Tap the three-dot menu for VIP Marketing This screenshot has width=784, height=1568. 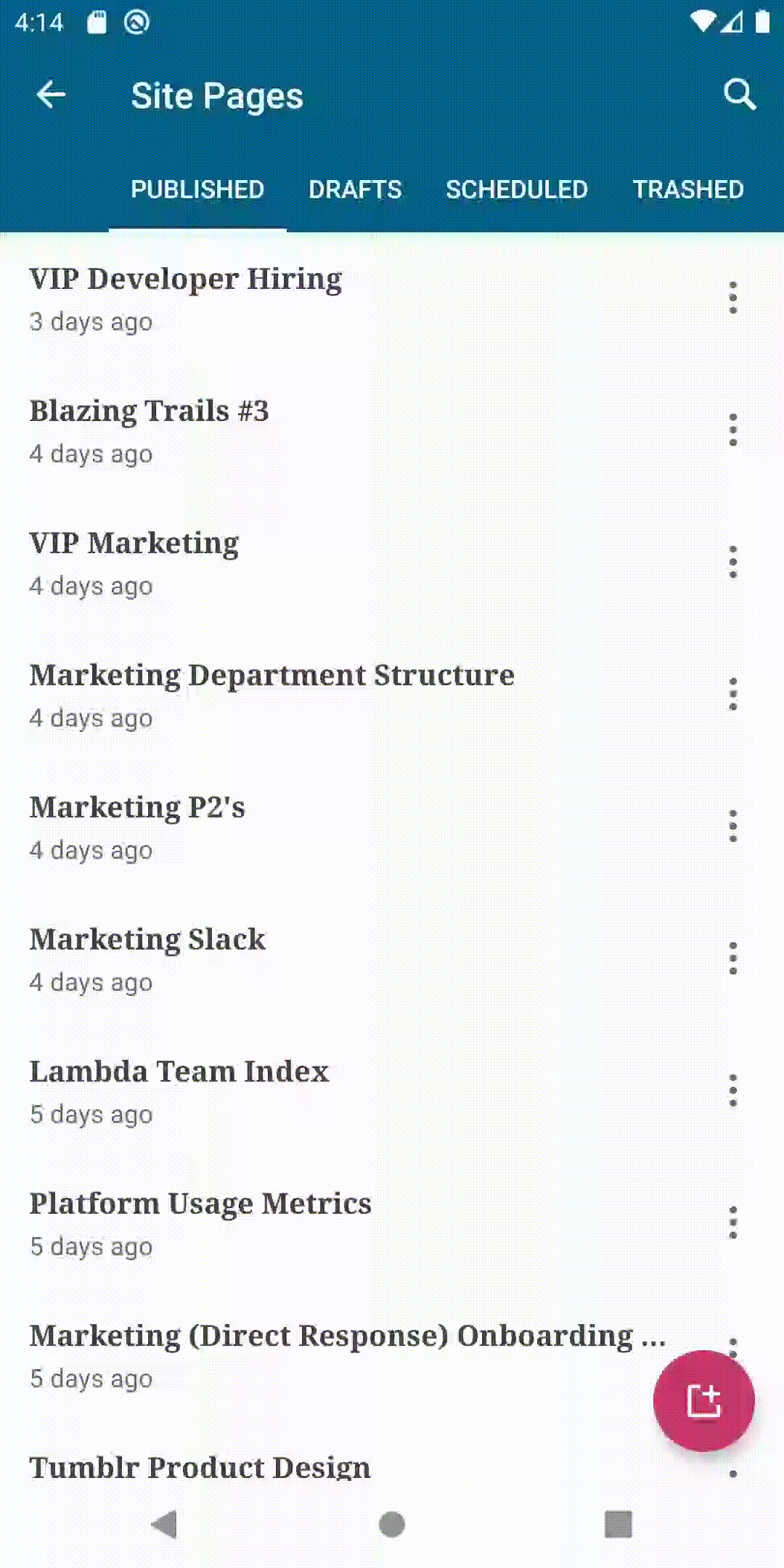click(733, 562)
